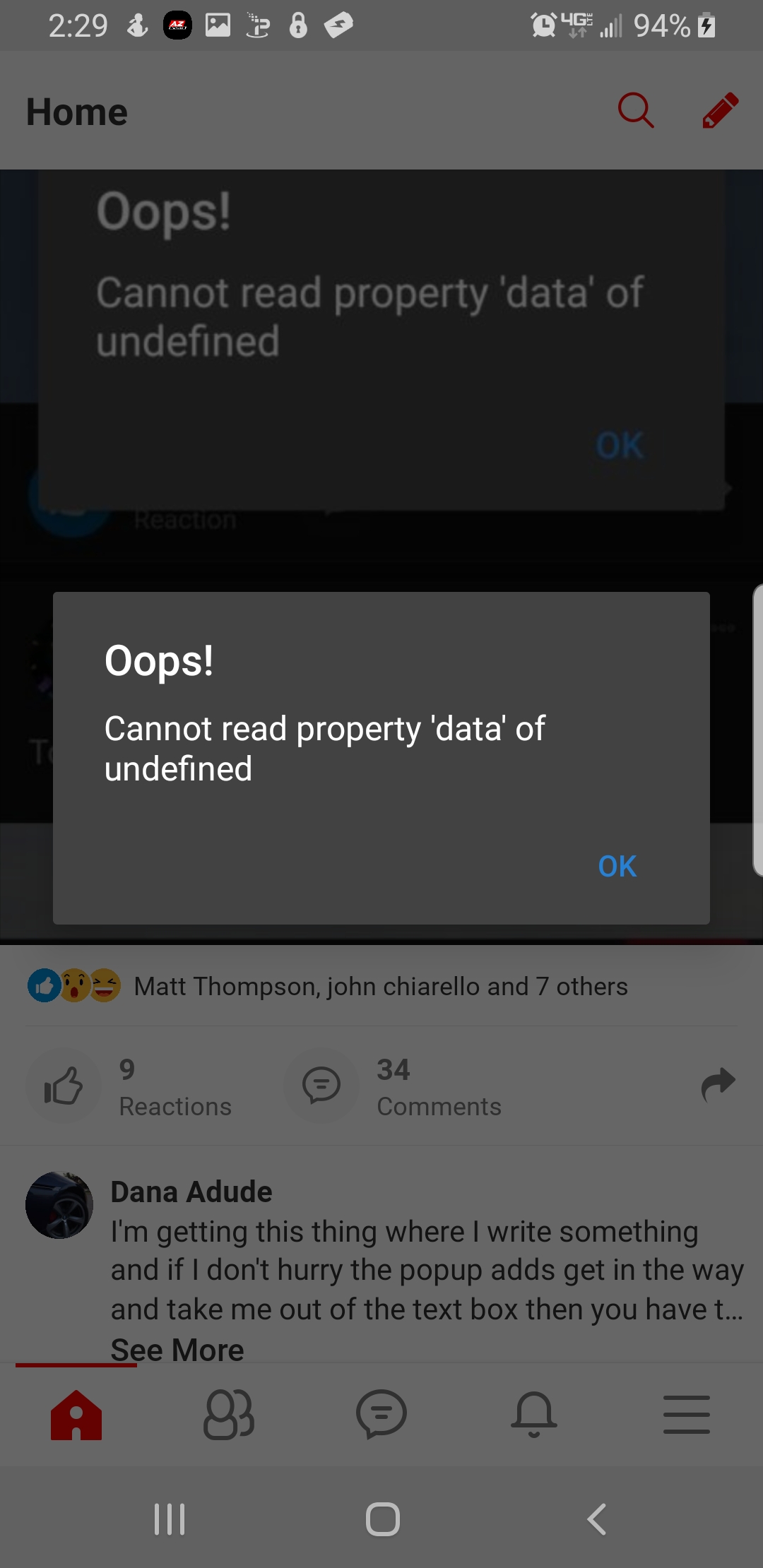Image resolution: width=763 pixels, height=1568 pixels.
Task: Dismiss the error dialog with its OK button
Action: tap(617, 867)
